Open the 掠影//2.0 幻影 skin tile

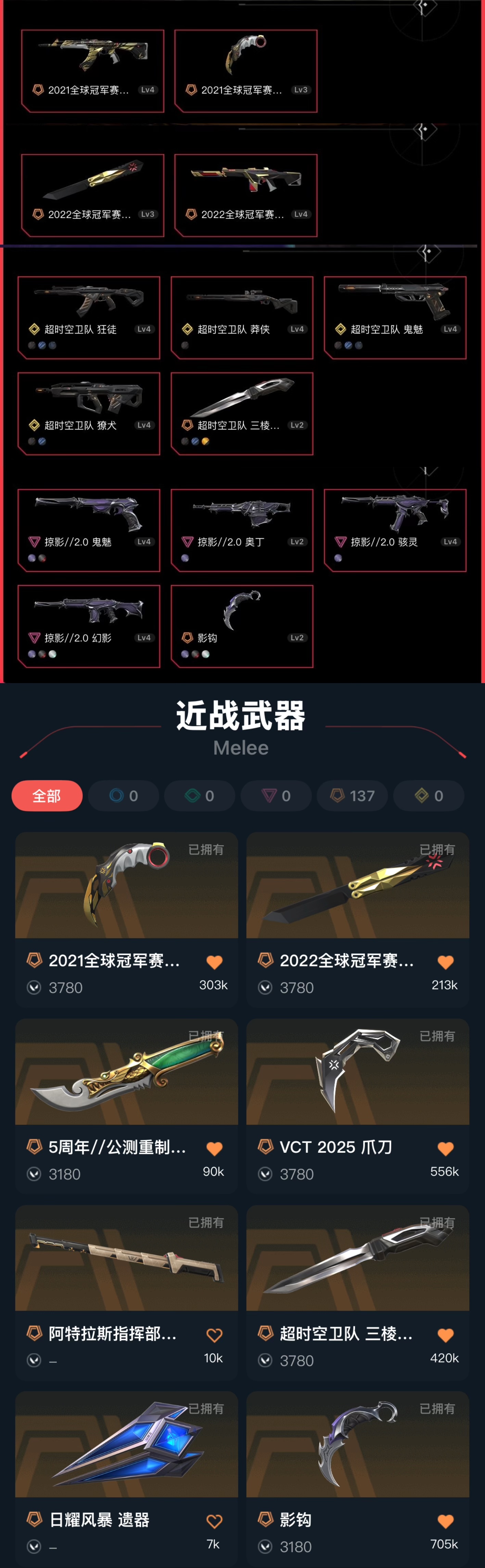[x=89, y=626]
